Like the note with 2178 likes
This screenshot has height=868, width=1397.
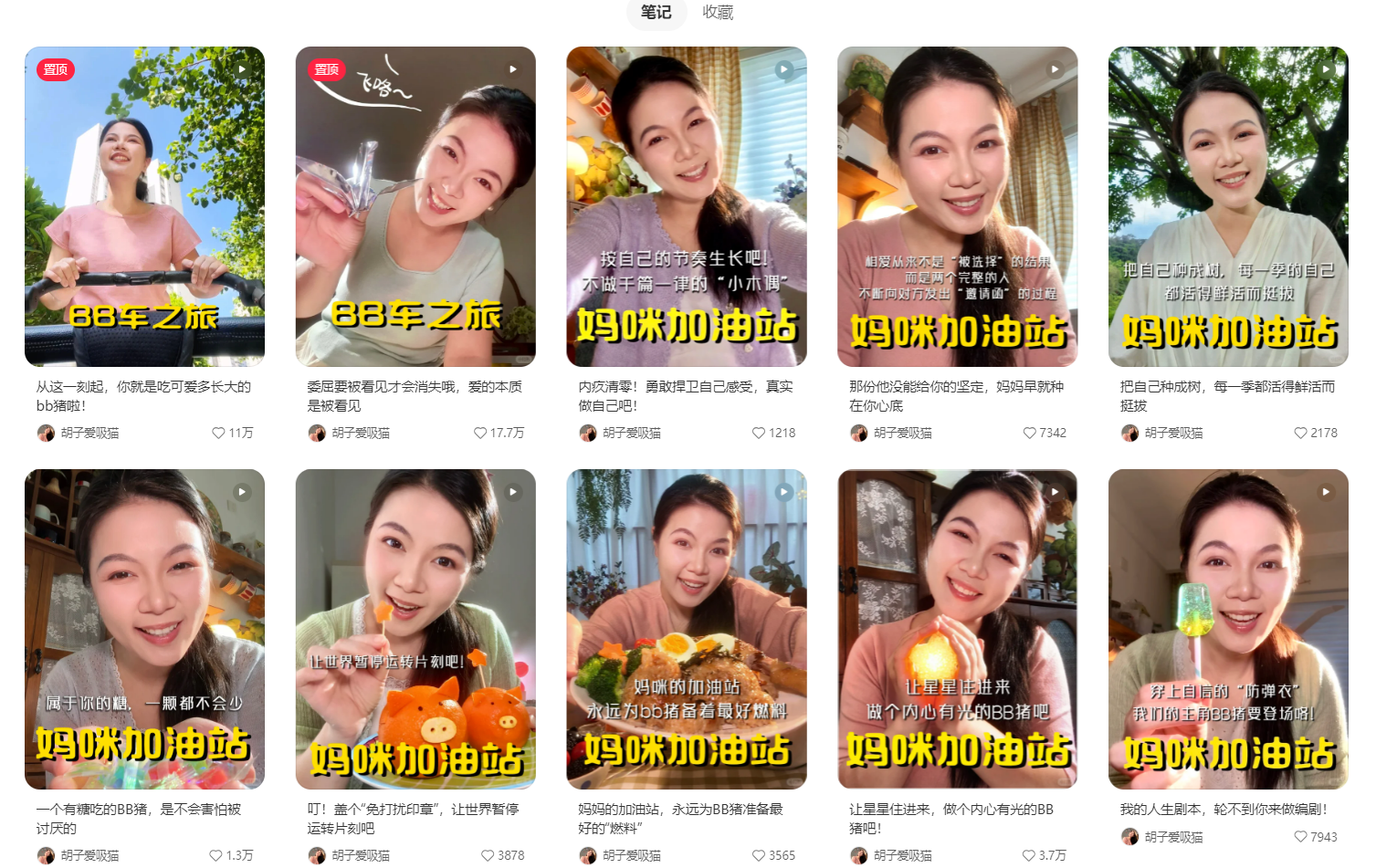pyautogui.click(x=1300, y=433)
